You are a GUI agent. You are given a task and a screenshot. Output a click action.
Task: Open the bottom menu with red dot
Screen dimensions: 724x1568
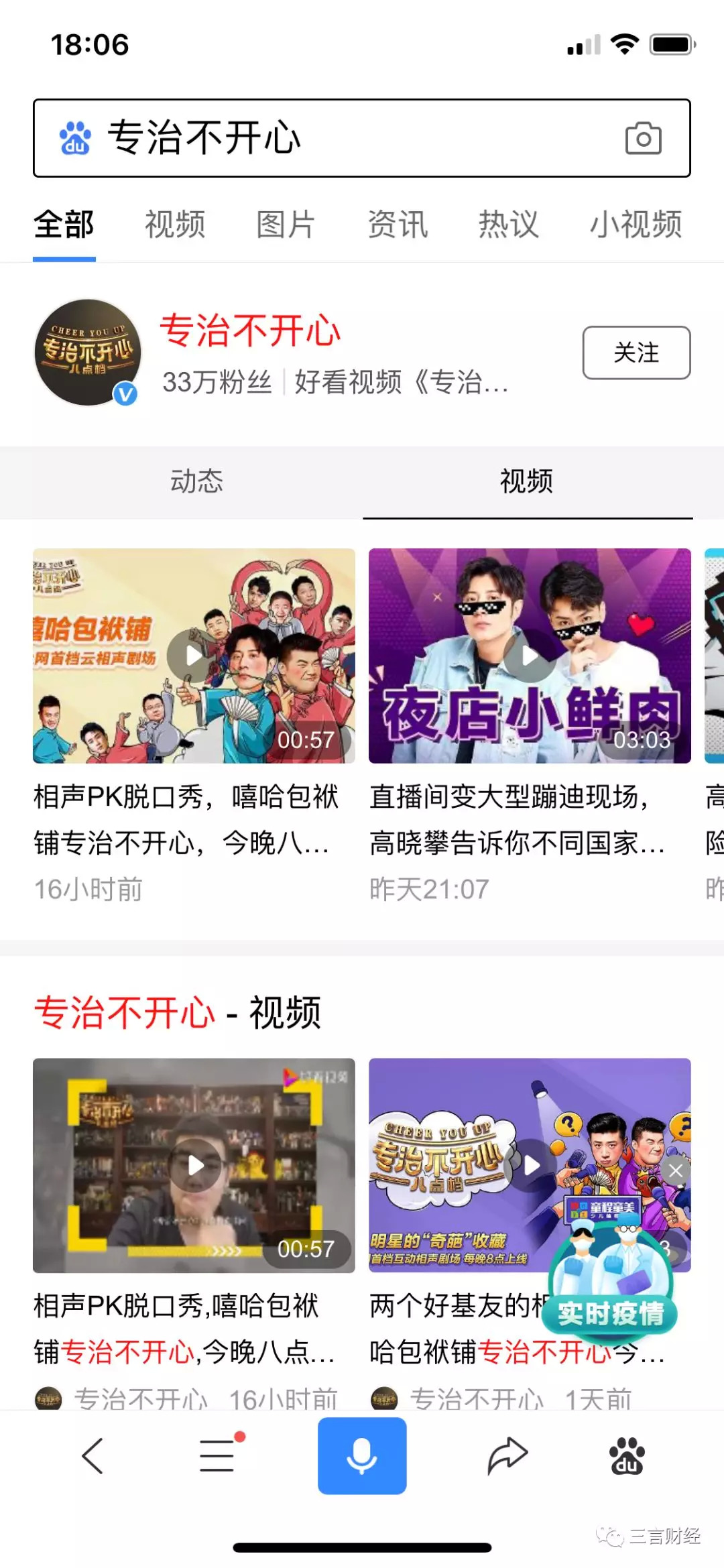pyautogui.click(x=218, y=1456)
